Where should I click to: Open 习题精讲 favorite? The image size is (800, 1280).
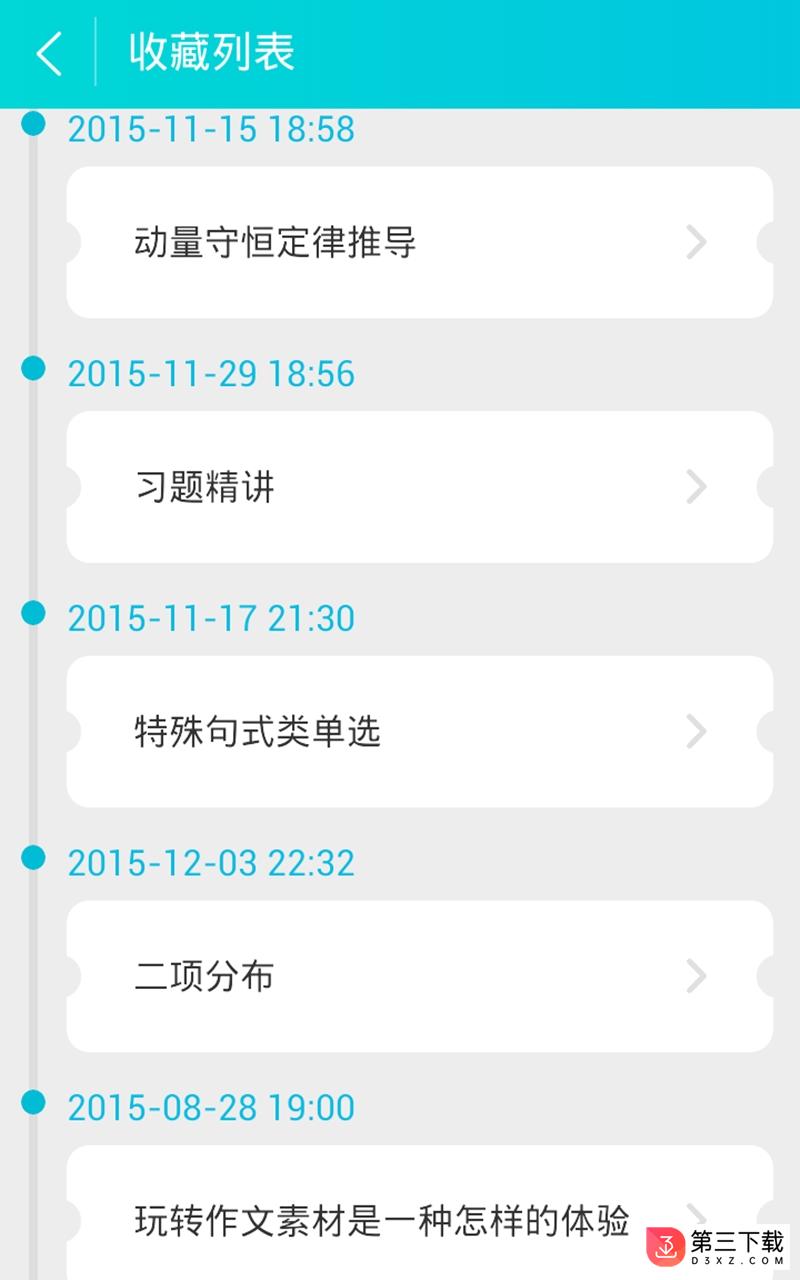(x=420, y=487)
